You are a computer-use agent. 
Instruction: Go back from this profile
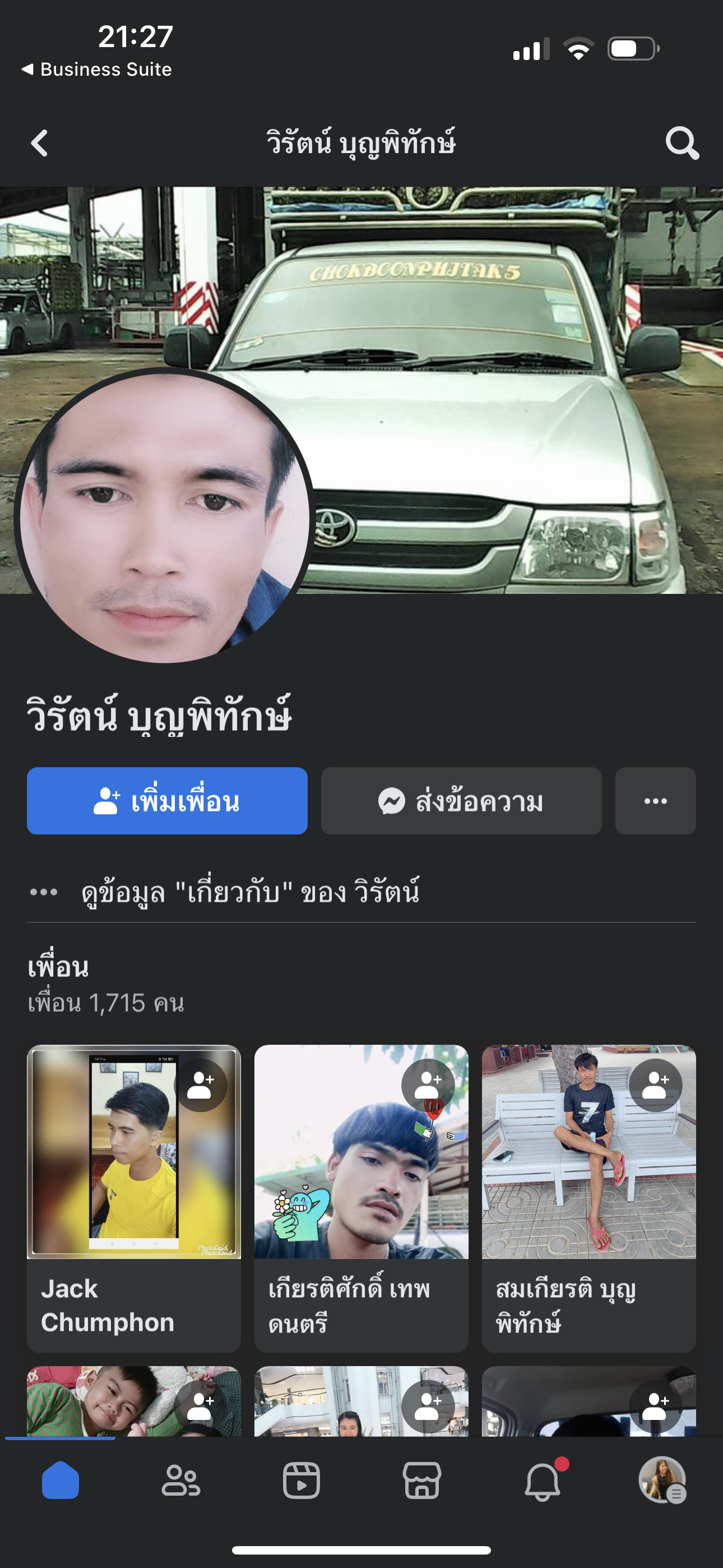(x=40, y=143)
